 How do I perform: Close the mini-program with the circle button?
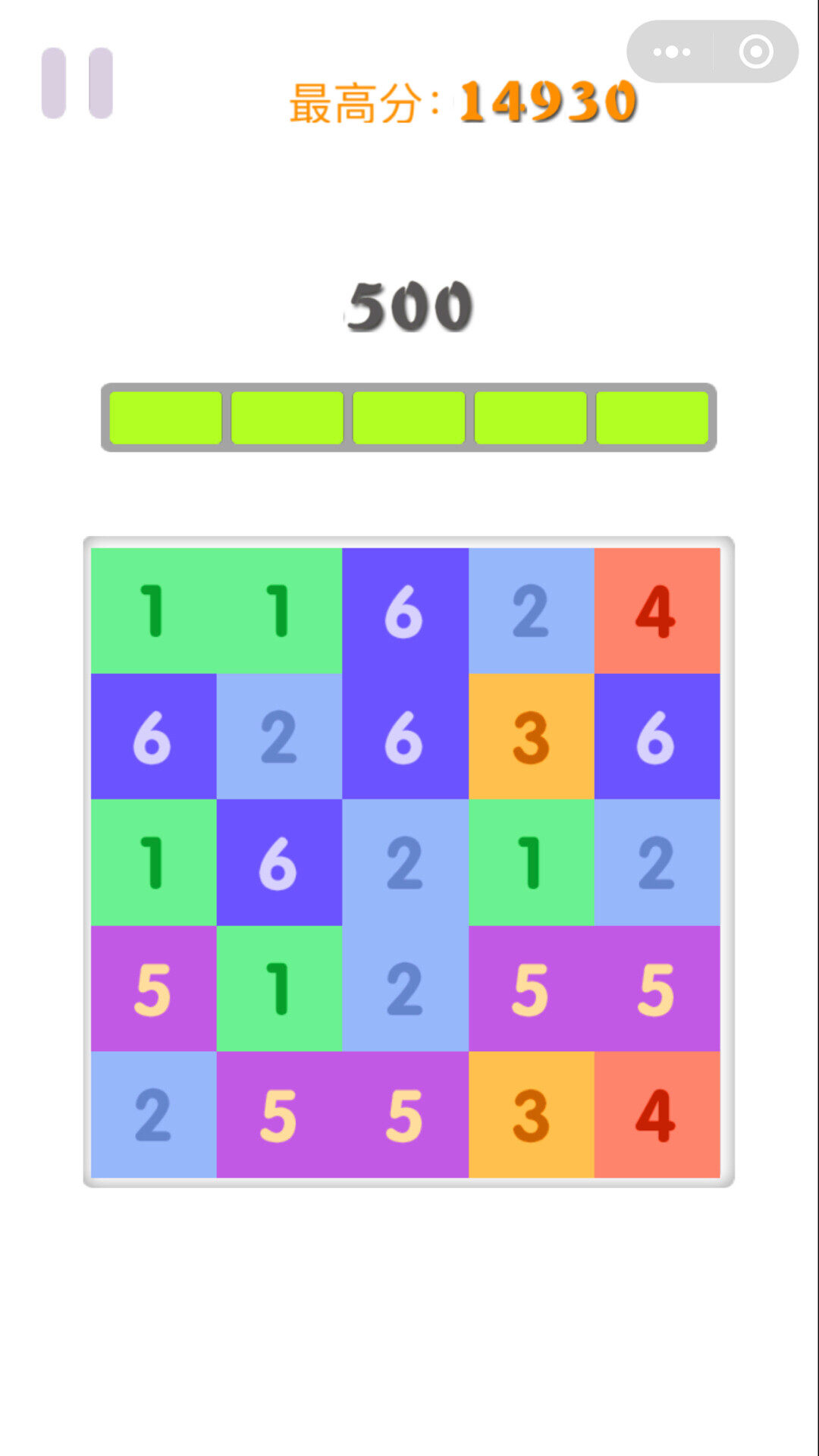click(755, 52)
